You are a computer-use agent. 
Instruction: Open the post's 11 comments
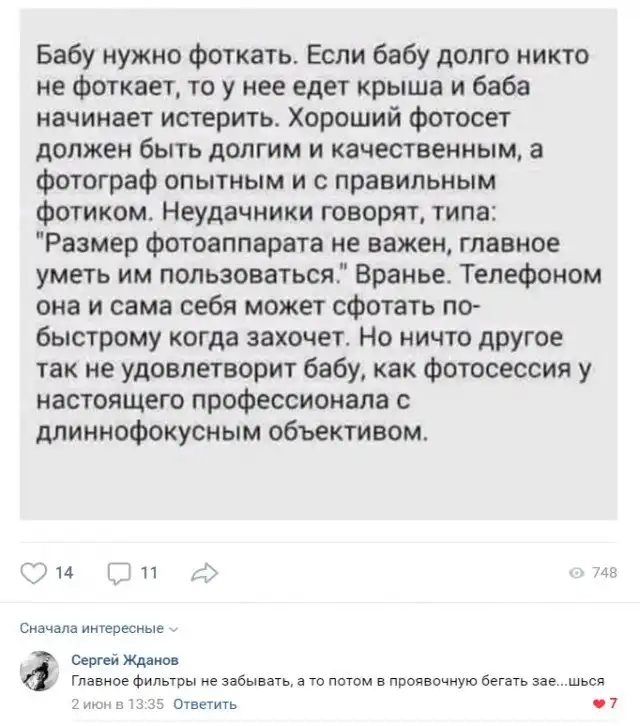118,573
